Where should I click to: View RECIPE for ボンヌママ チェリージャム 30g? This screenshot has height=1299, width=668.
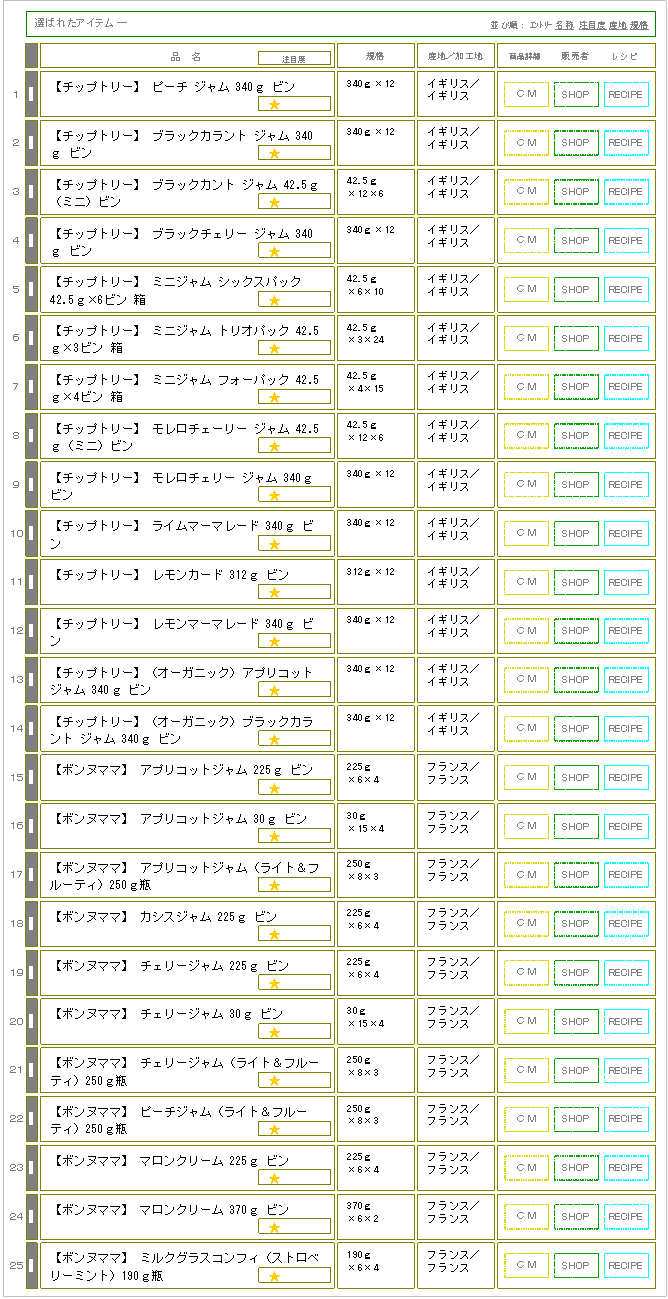[626, 1021]
